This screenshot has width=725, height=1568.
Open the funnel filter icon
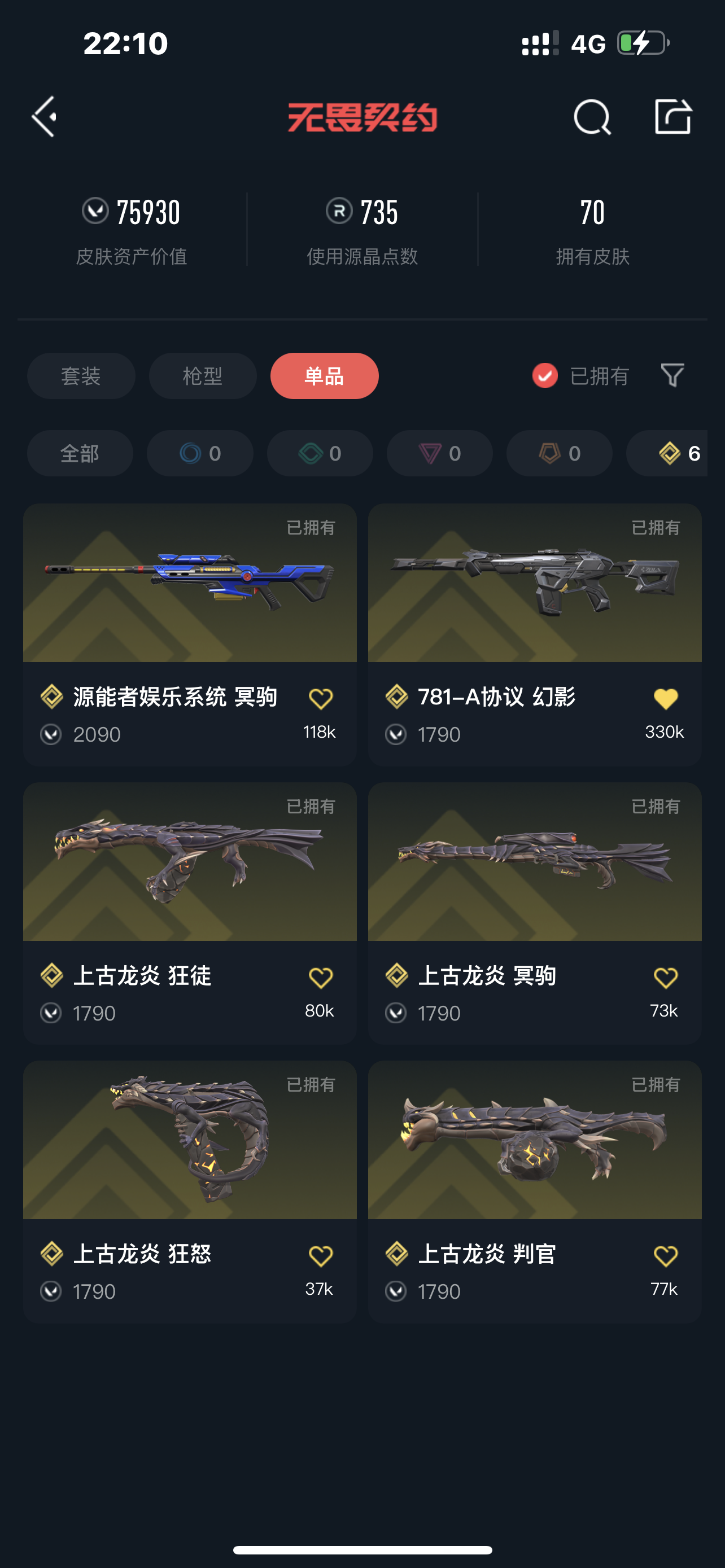(x=672, y=375)
